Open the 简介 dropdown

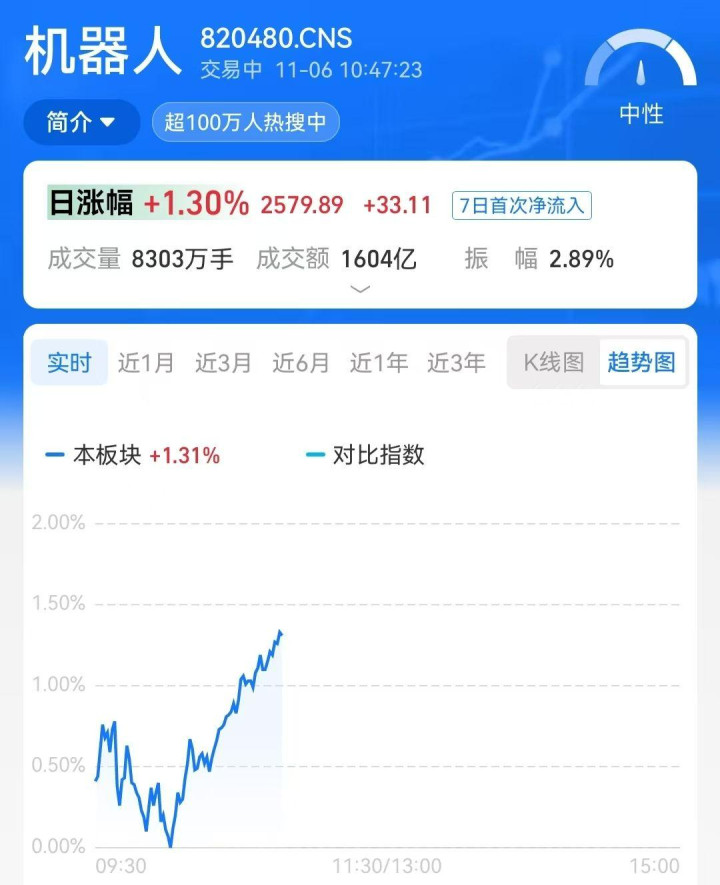(x=81, y=123)
